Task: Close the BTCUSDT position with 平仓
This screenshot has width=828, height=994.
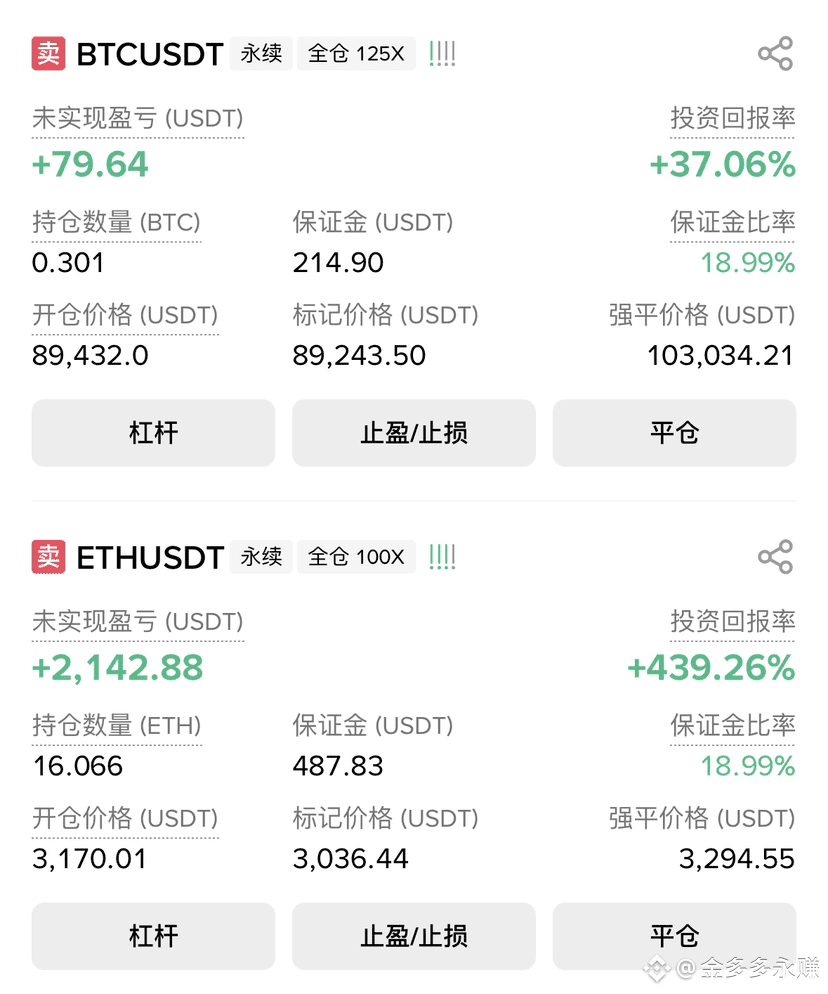Action: [x=675, y=433]
